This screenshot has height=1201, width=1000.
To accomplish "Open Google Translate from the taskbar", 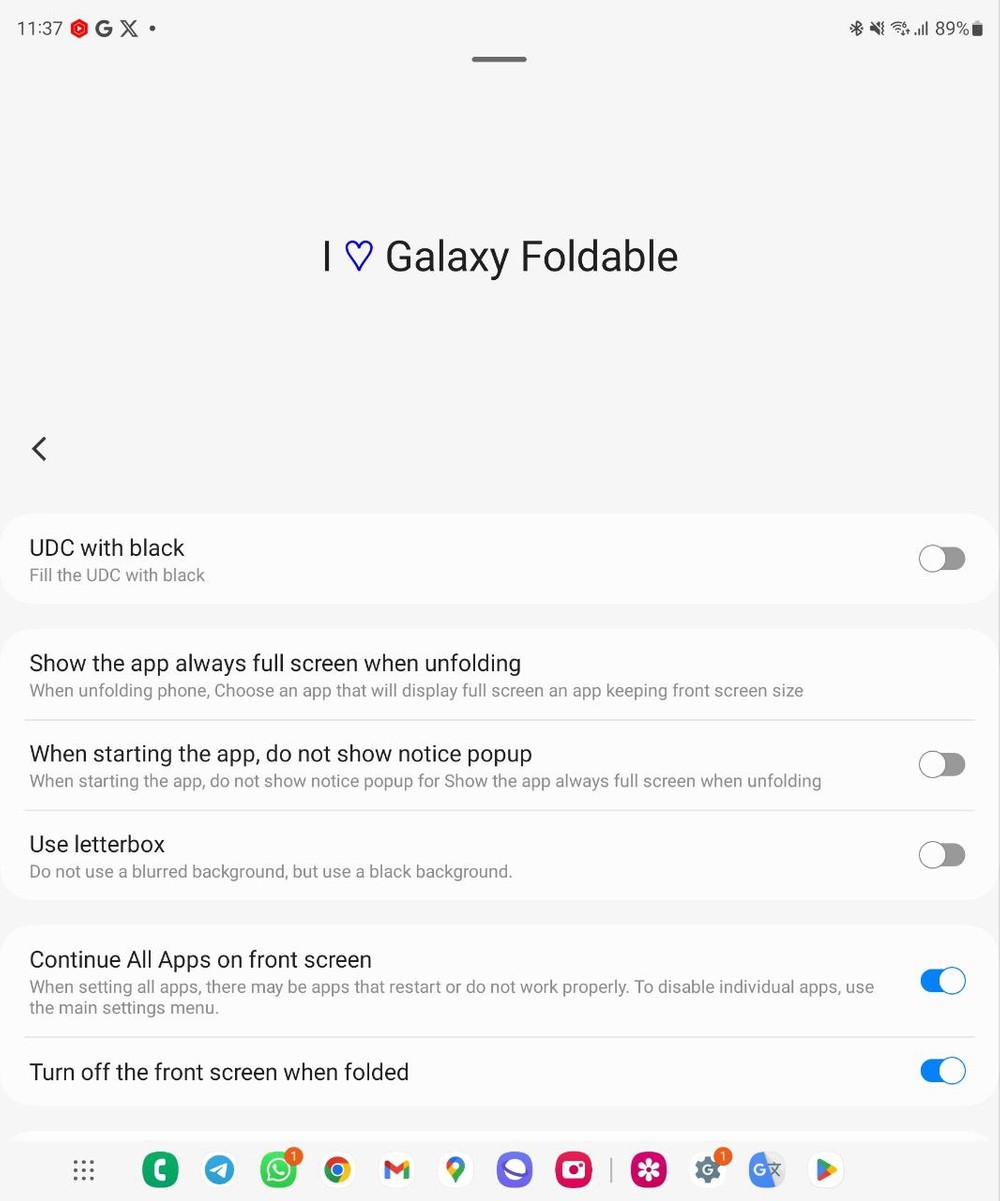I will pyautogui.click(x=767, y=1169).
